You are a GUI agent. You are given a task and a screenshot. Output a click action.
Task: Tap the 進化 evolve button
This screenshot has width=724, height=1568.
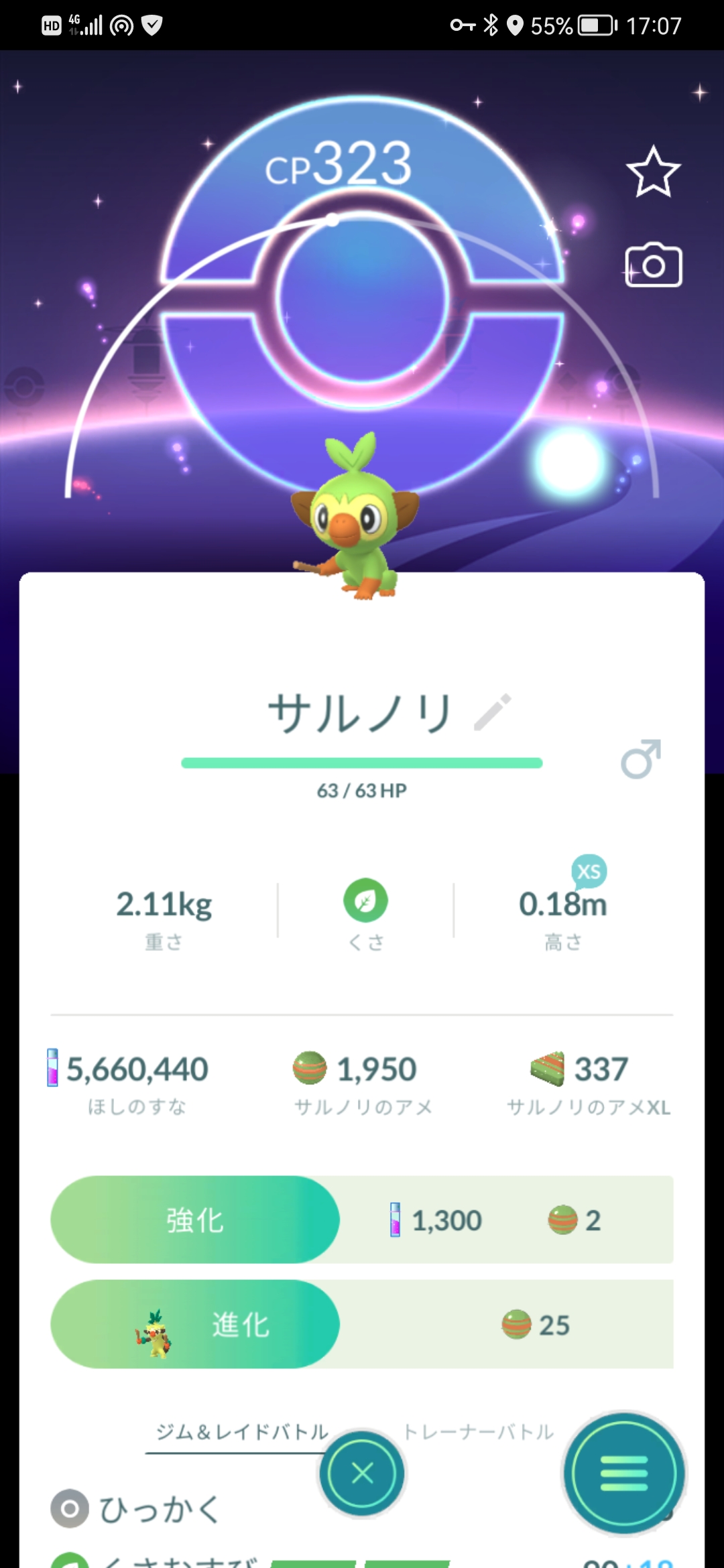(195, 1325)
